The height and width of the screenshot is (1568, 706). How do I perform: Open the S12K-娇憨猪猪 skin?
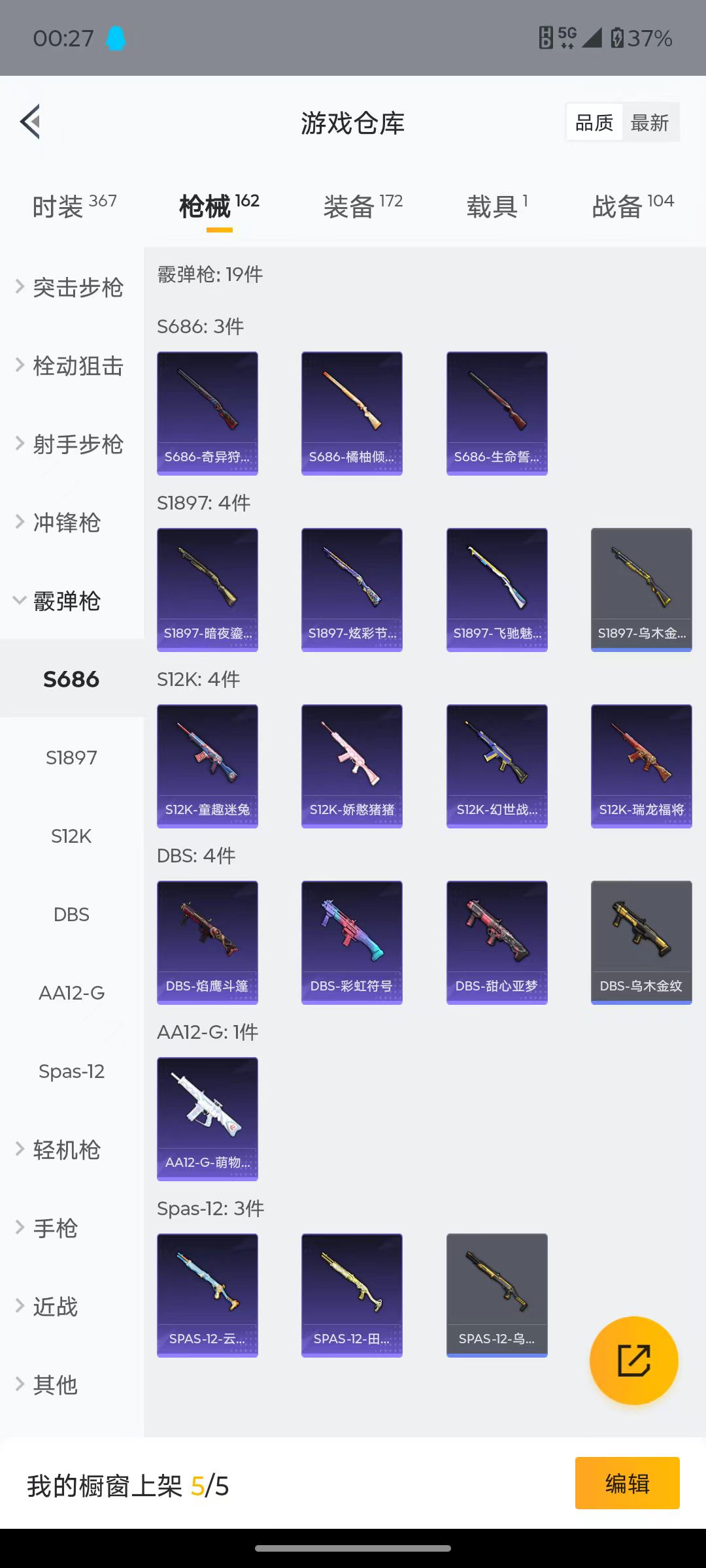pyautogui.click(x=352, y=766)
